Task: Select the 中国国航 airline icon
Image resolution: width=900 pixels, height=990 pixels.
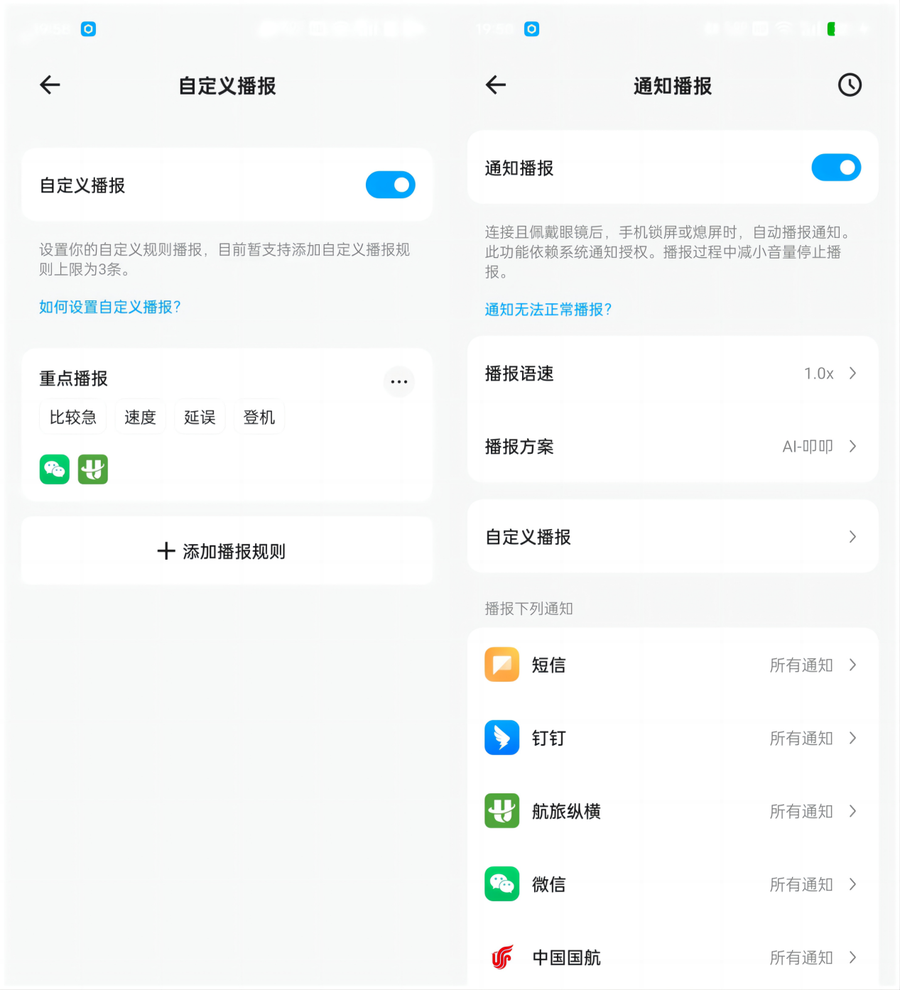Action: (502, 957)
